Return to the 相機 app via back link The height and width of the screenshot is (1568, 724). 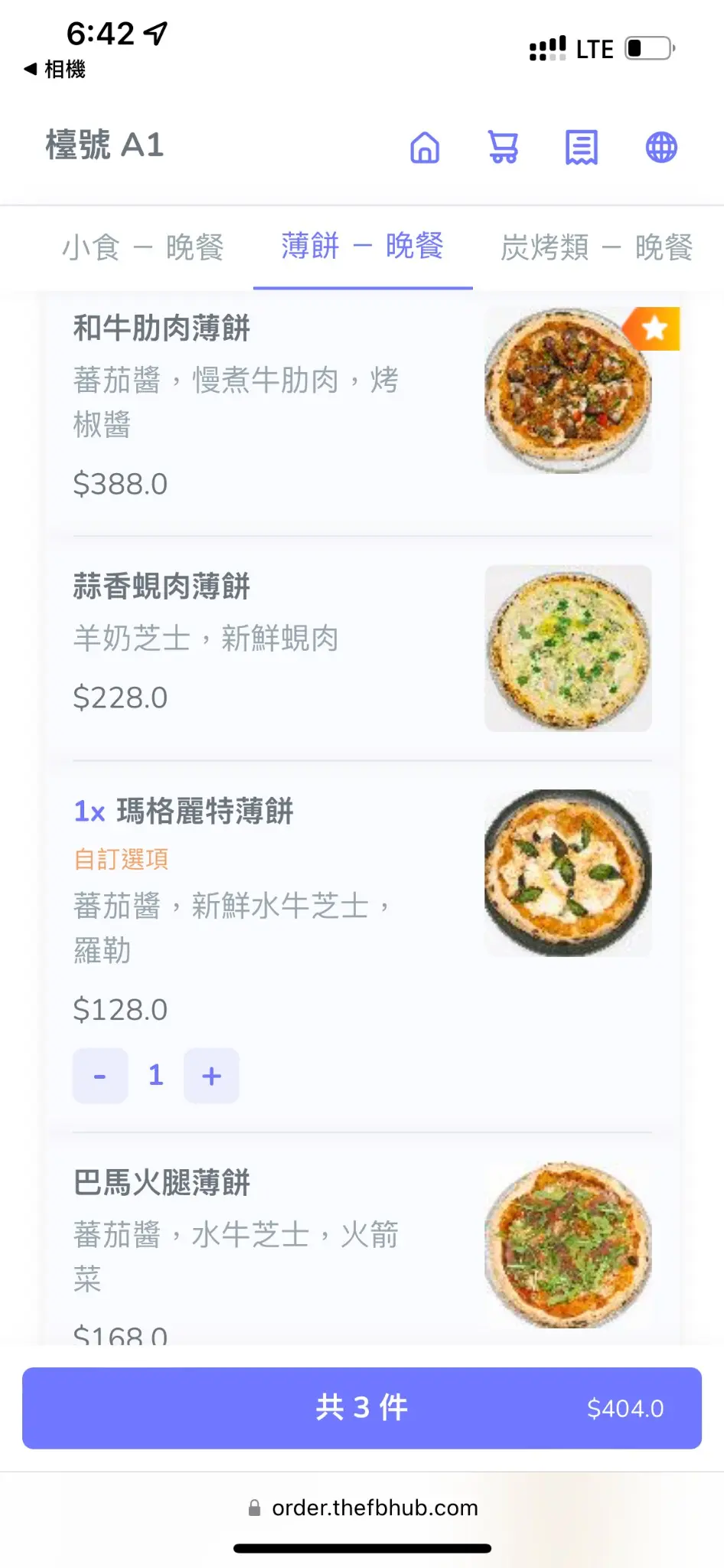pyautogui.click(x=54, y=69)
